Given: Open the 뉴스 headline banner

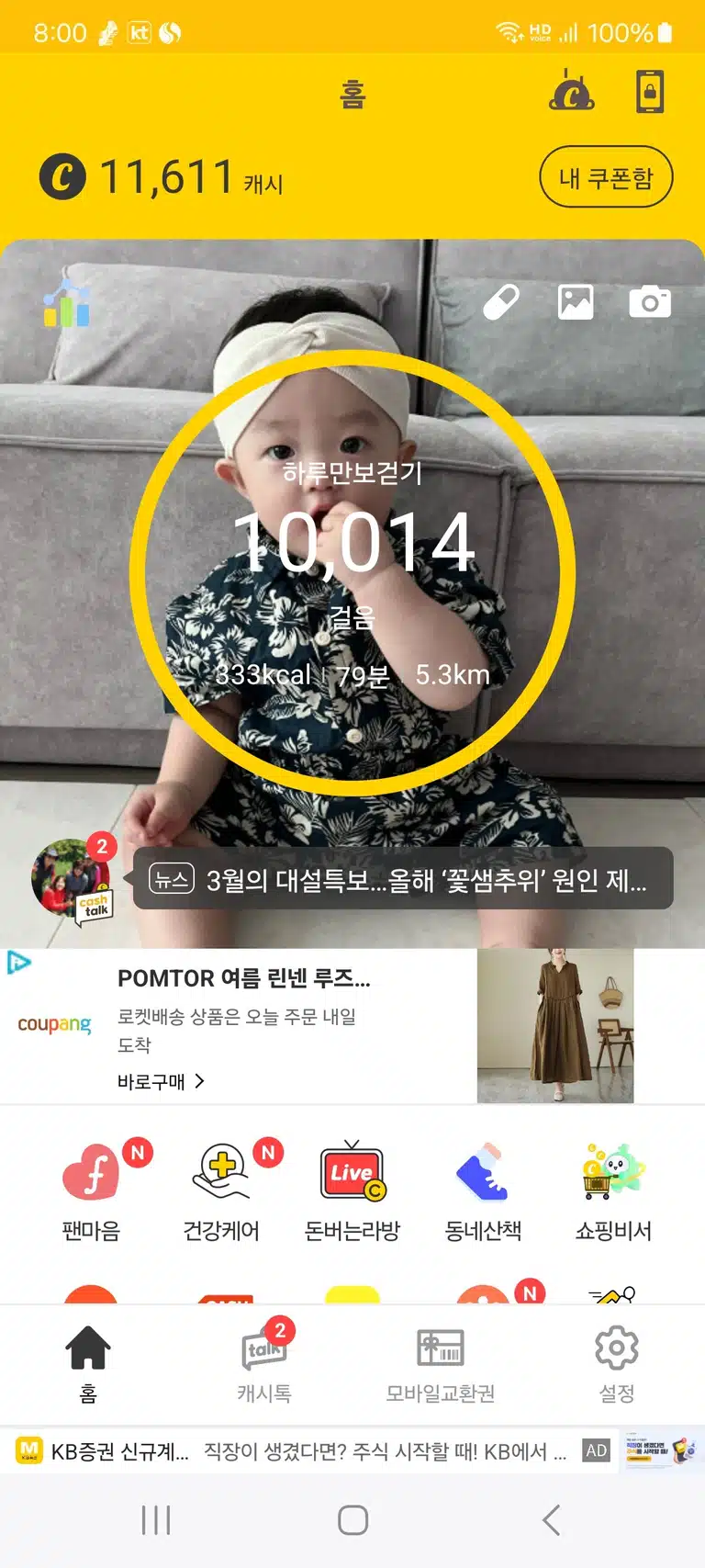Looking at the screenshot, I should click(x=403, y=879).
